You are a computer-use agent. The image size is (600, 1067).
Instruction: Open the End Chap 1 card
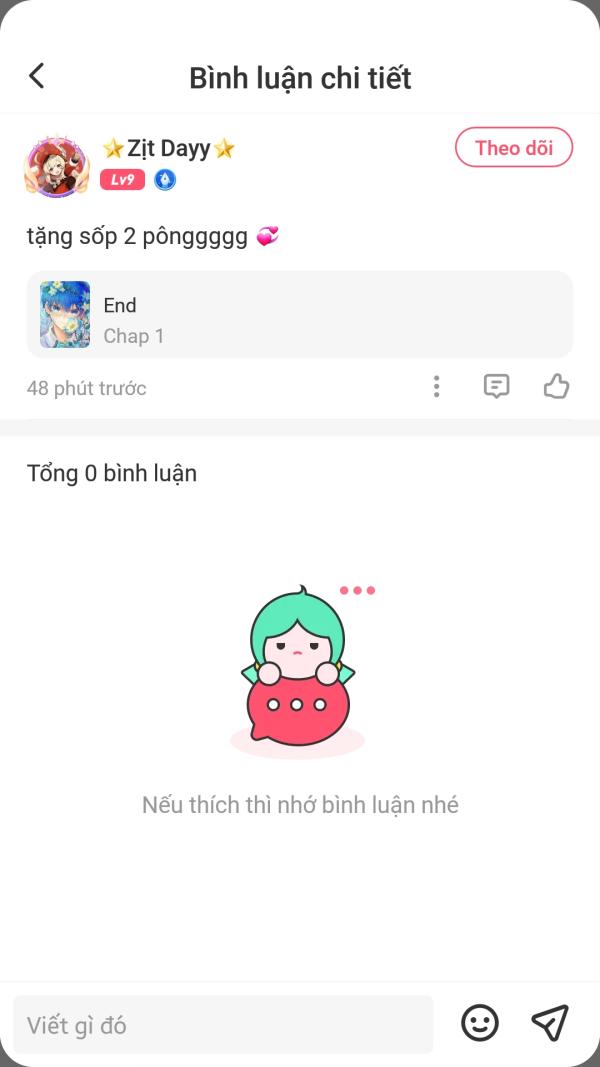299,315
